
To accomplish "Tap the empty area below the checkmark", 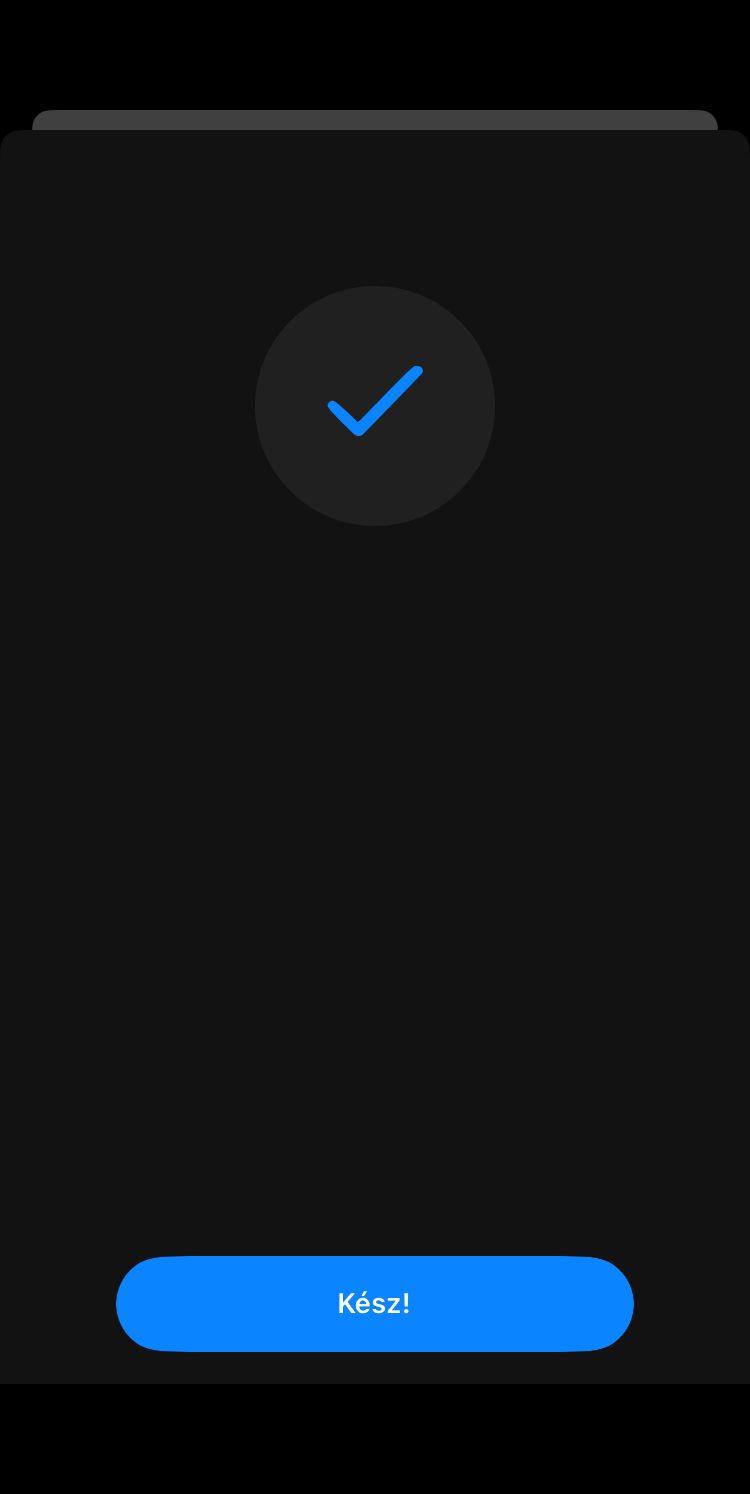I will [x=375, y=700].
